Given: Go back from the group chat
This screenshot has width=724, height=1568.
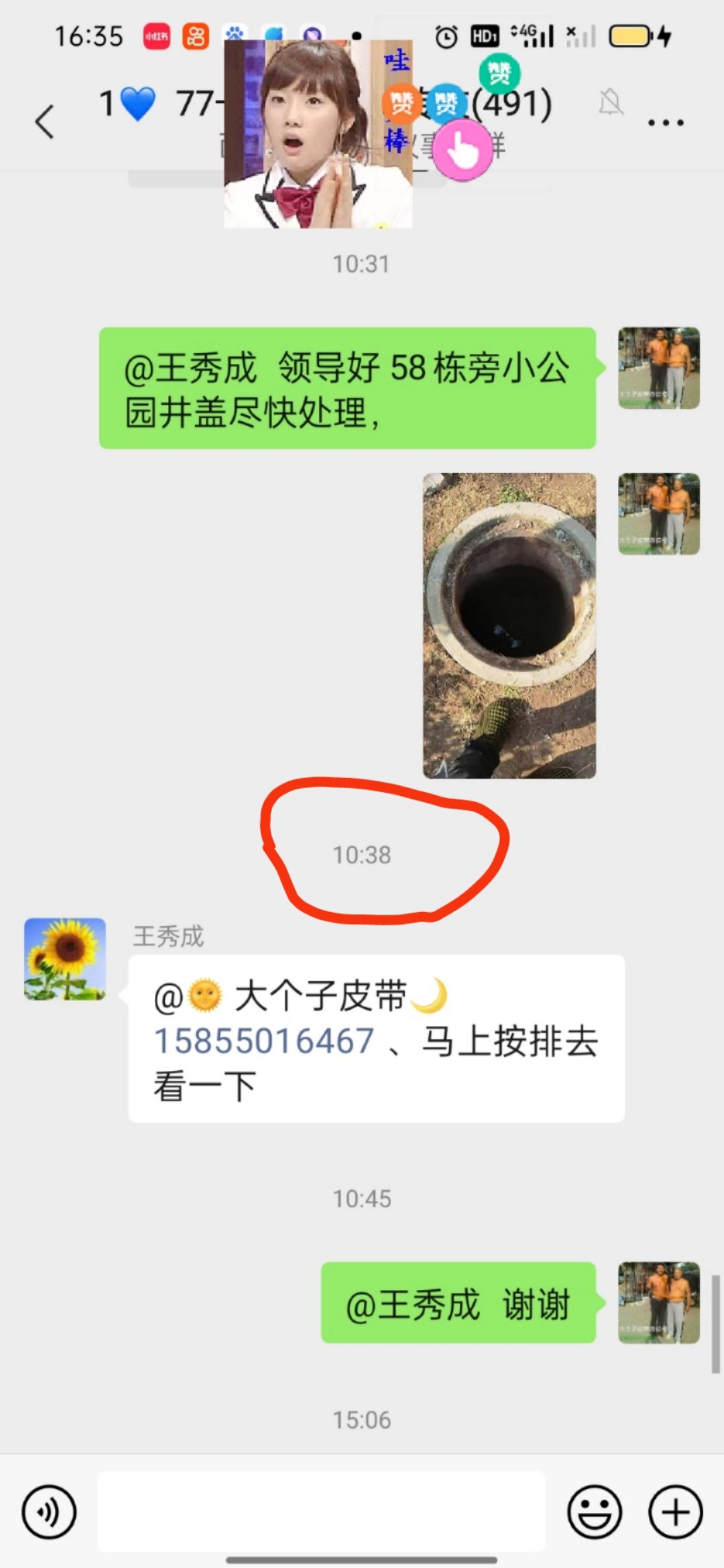Looking at the screenshot, I should coord(45,122).
